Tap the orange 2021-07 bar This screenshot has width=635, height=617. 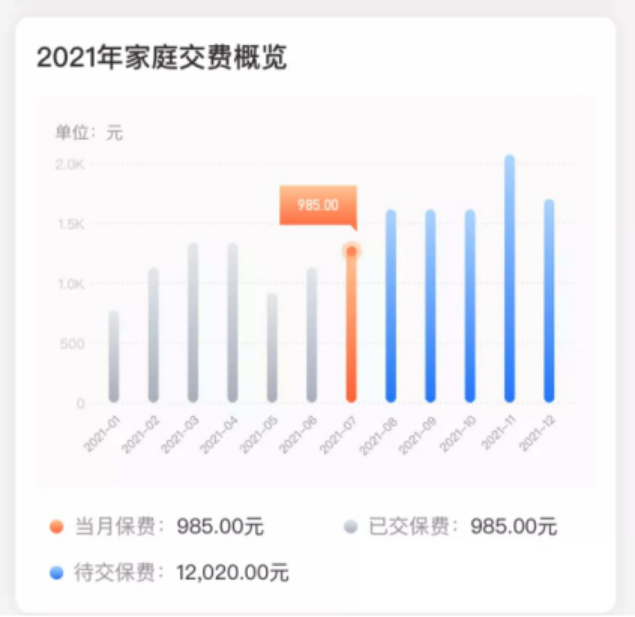351,325
